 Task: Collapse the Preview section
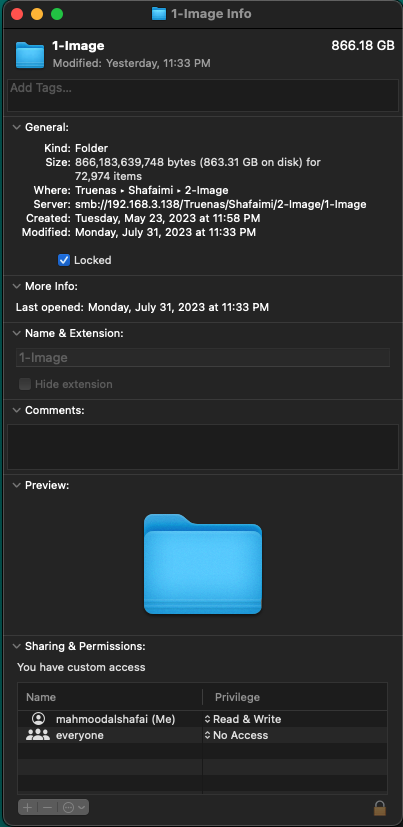tap(17, 485)
